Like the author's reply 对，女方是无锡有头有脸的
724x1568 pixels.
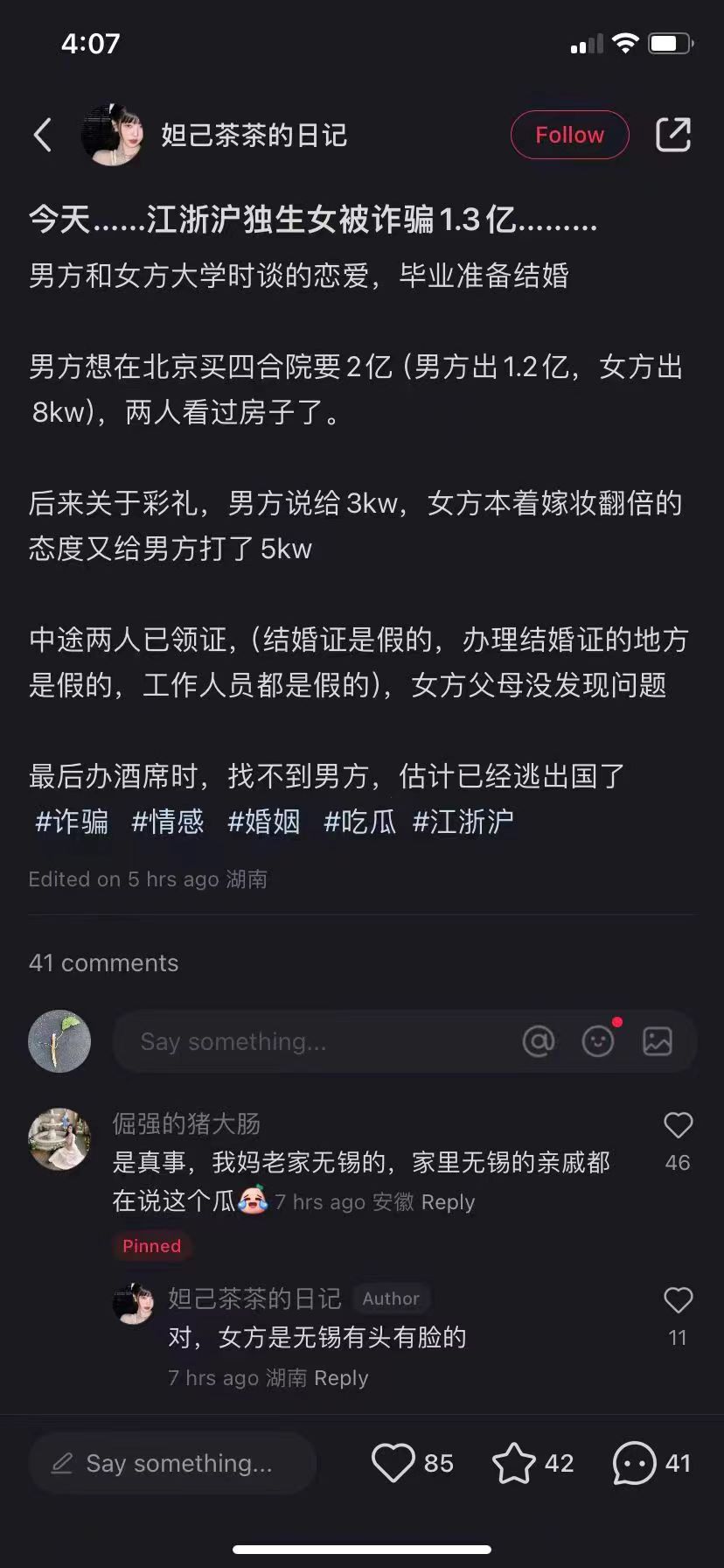click(678, 1300)
